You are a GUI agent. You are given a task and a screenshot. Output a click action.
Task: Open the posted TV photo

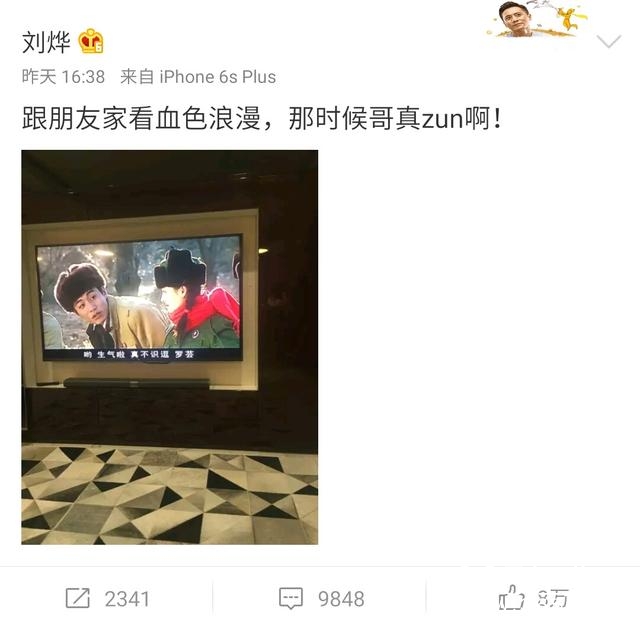169,346
